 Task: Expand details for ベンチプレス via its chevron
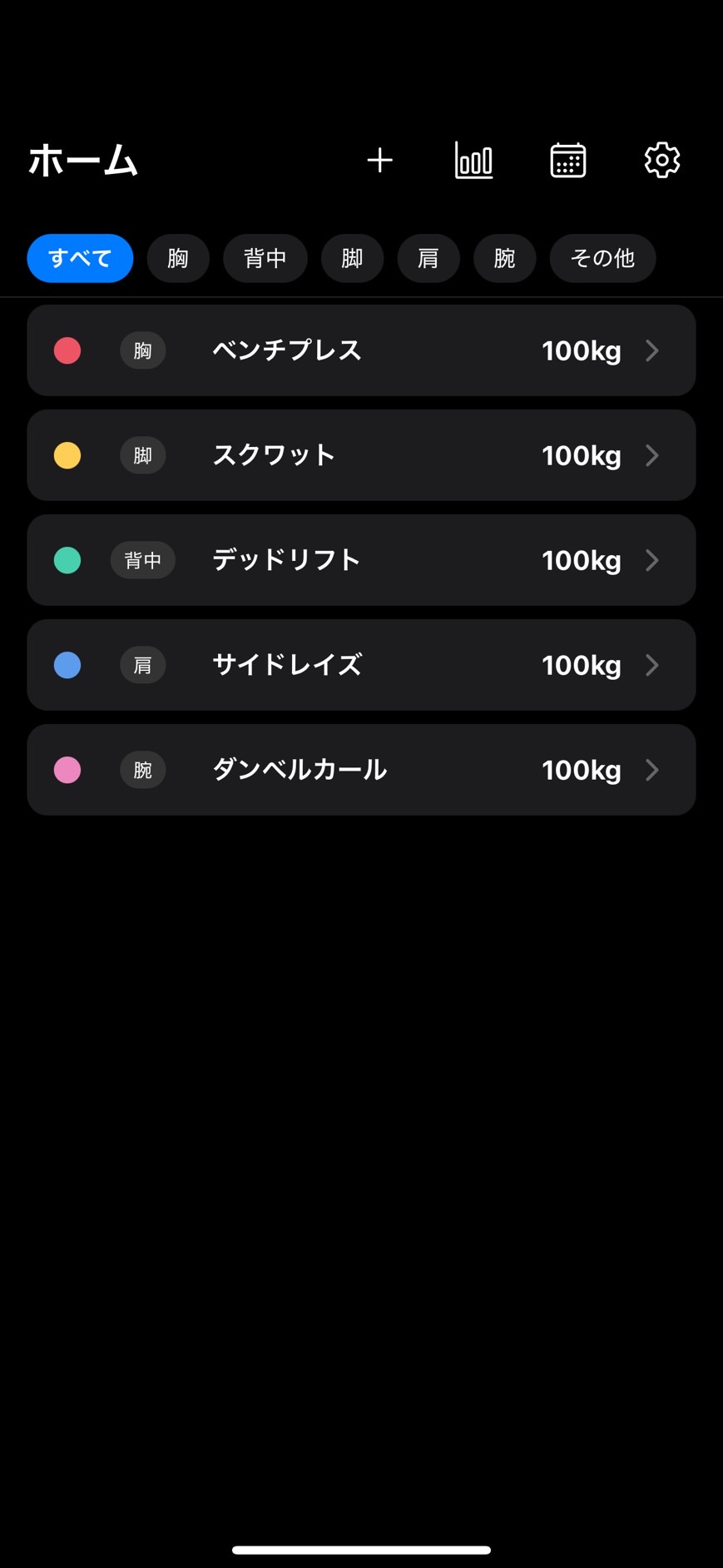(652, 350)
